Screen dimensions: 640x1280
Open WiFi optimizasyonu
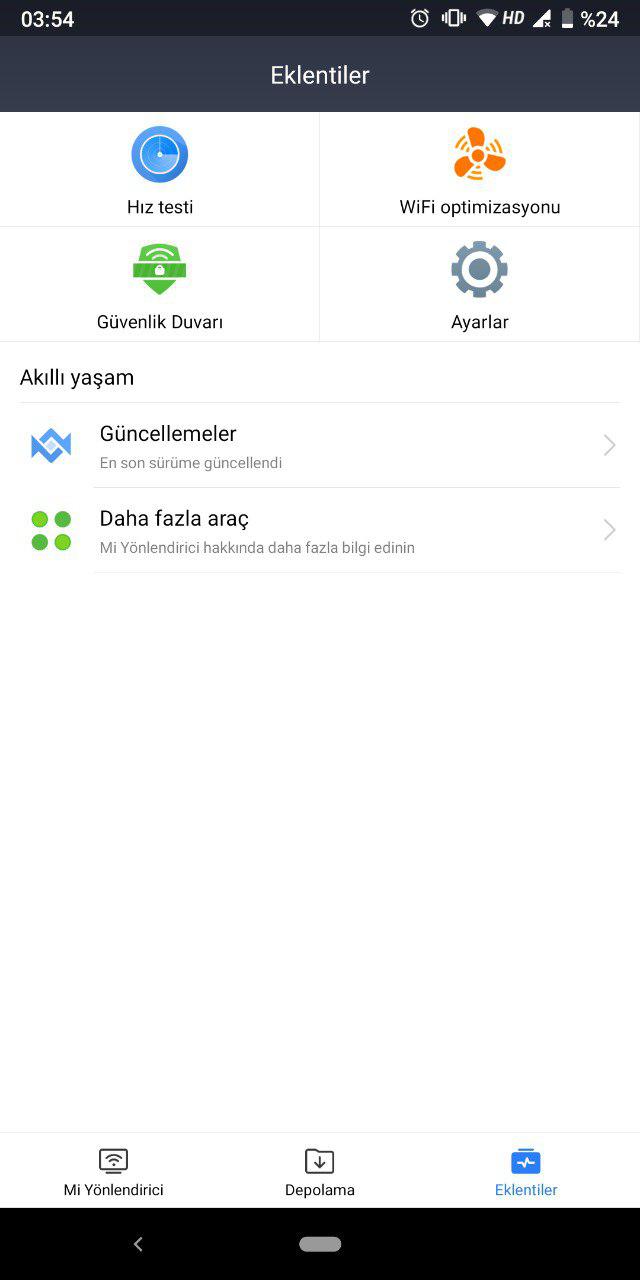(480, 169)
